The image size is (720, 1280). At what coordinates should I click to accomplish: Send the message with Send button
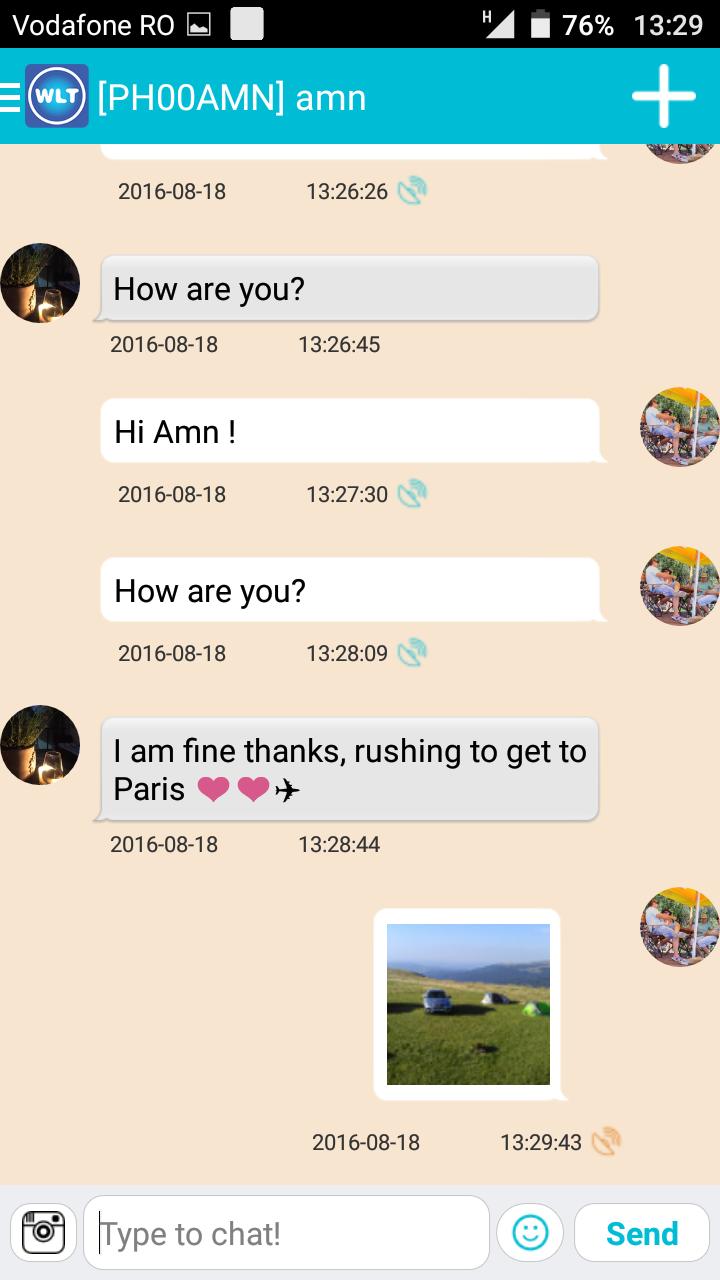pyautogui.click(x=642, y=1233)
